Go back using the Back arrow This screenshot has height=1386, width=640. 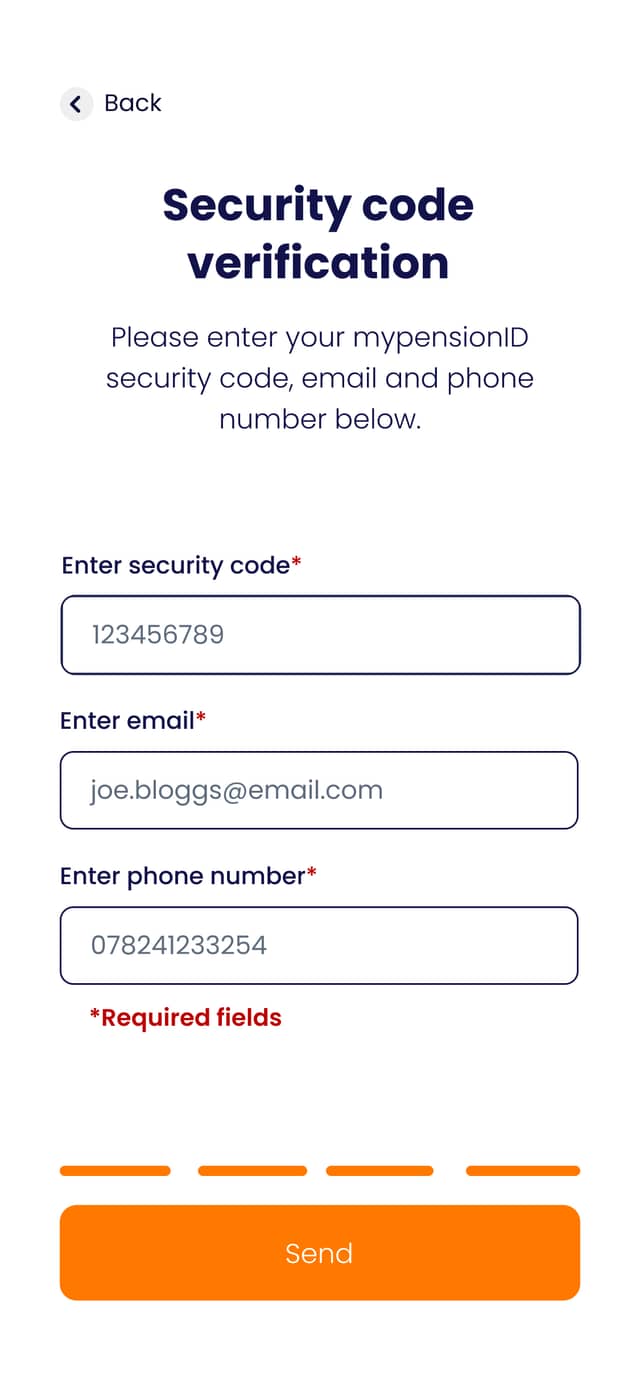[x=77, y=104]
